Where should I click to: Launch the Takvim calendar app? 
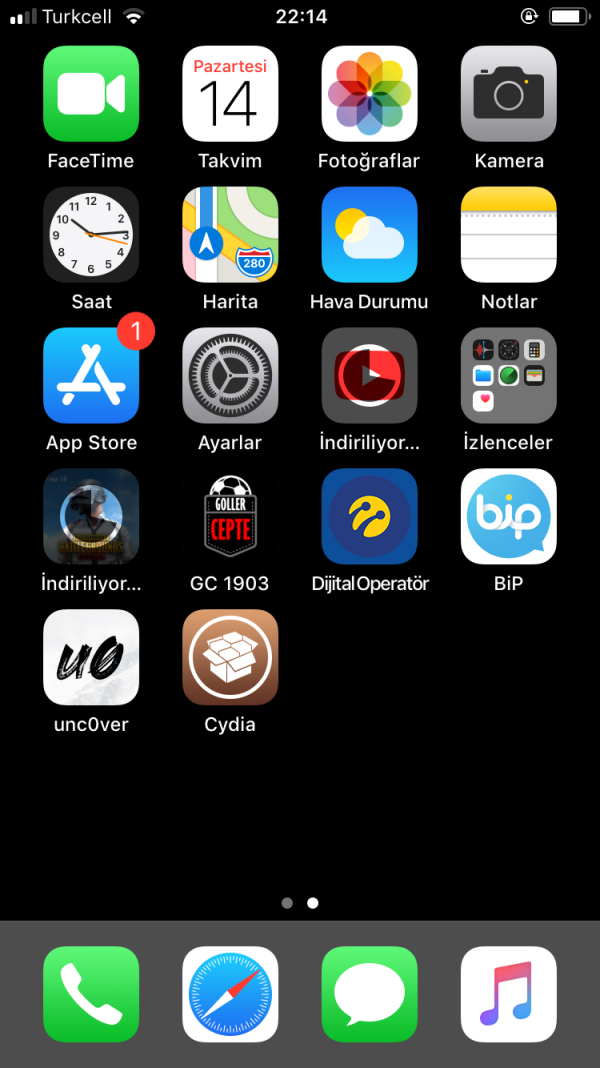(230, 94)
